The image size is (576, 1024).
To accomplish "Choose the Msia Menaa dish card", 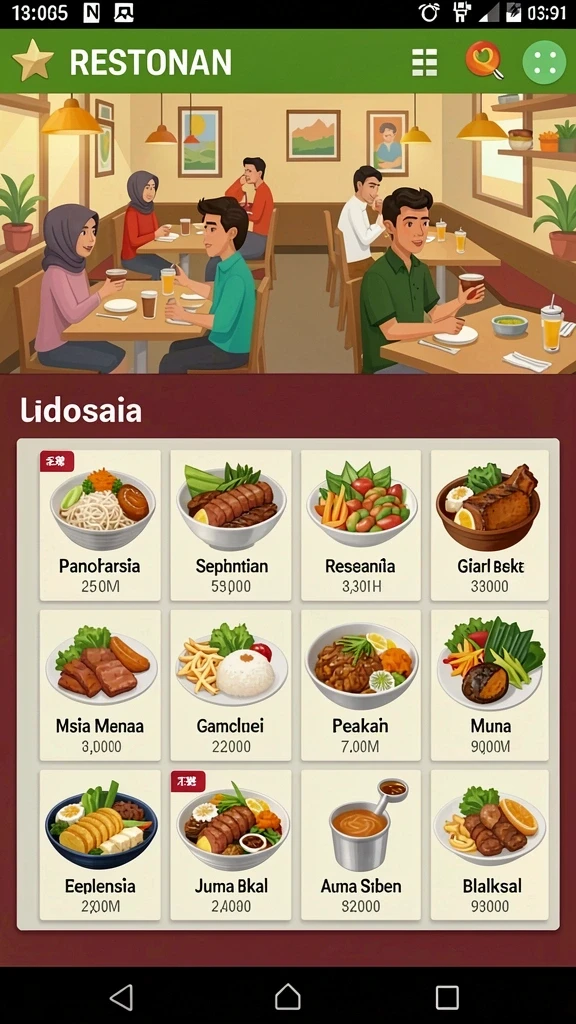I will click(100, 685).
